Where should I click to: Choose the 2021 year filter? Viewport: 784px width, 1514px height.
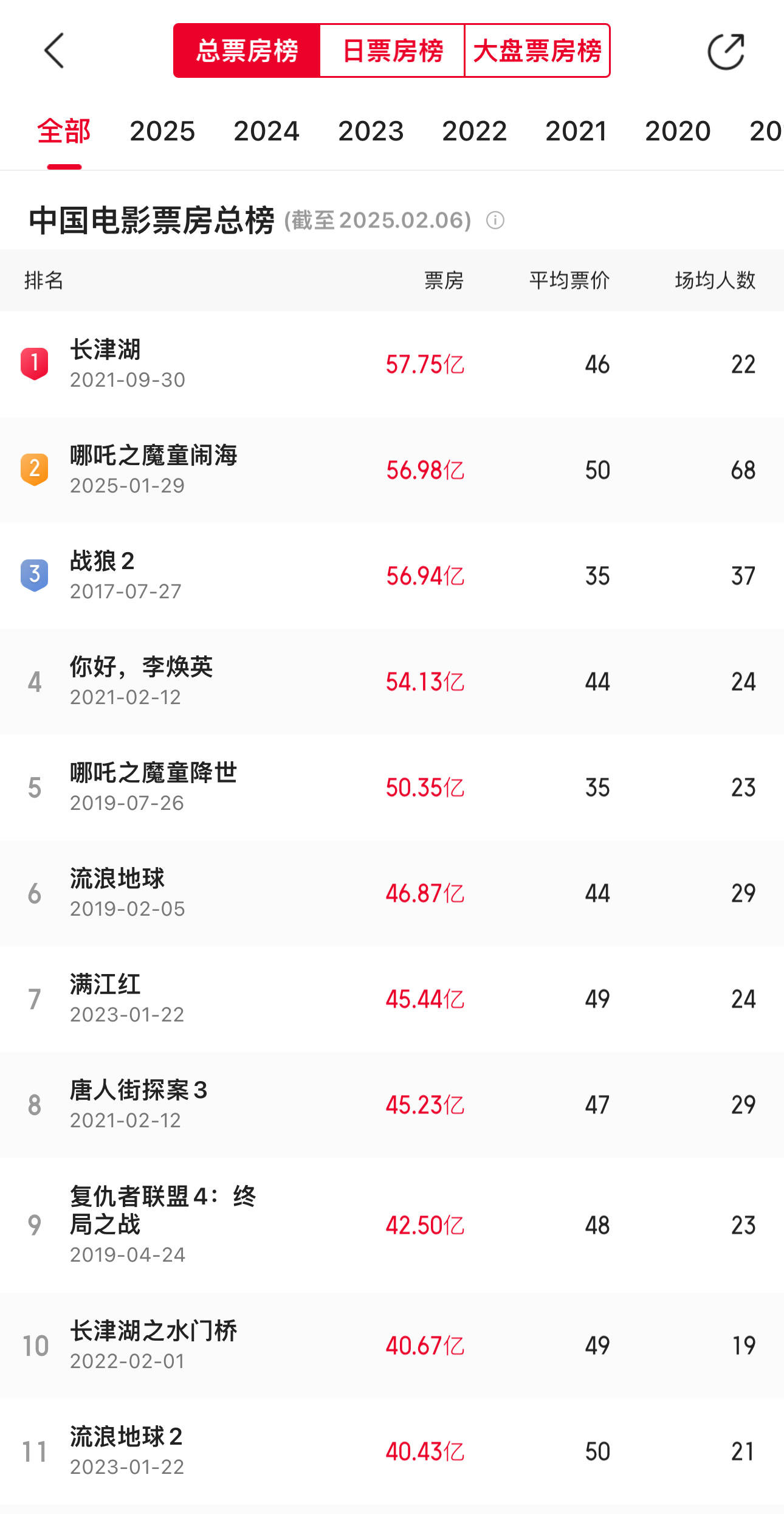[x=576, y=131]
